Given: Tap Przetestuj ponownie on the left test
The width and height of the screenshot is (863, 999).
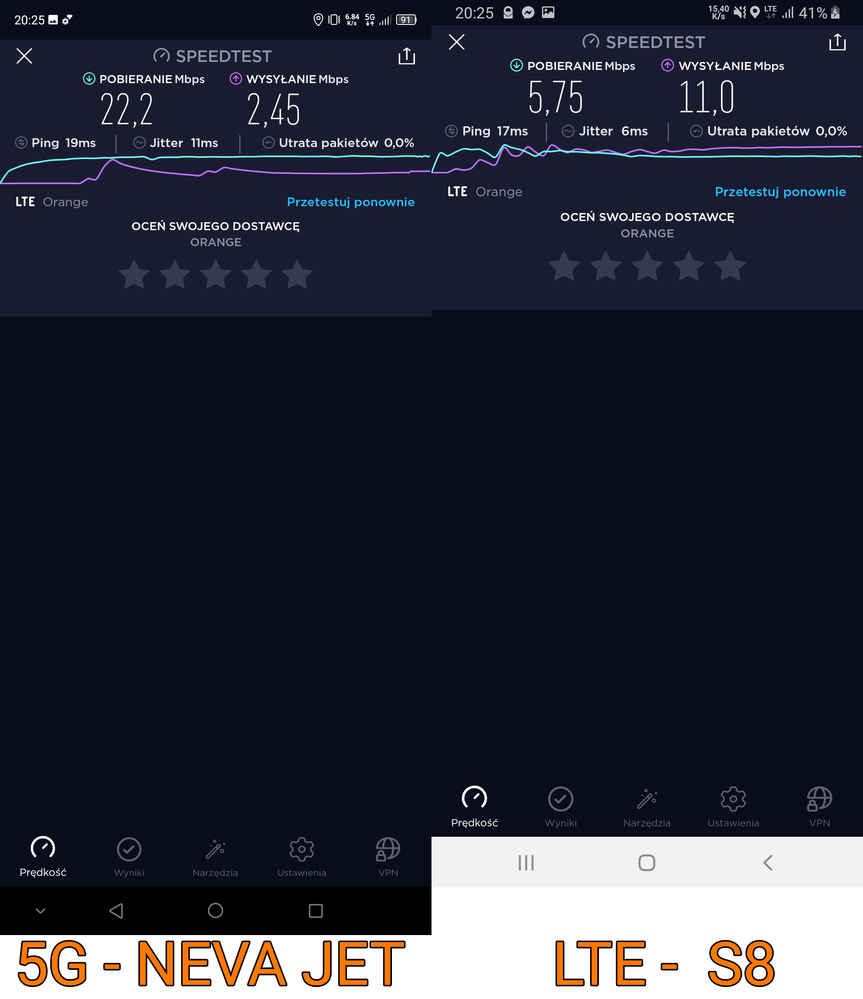Looking at the screenshot, I should click(x=350, y=202).
